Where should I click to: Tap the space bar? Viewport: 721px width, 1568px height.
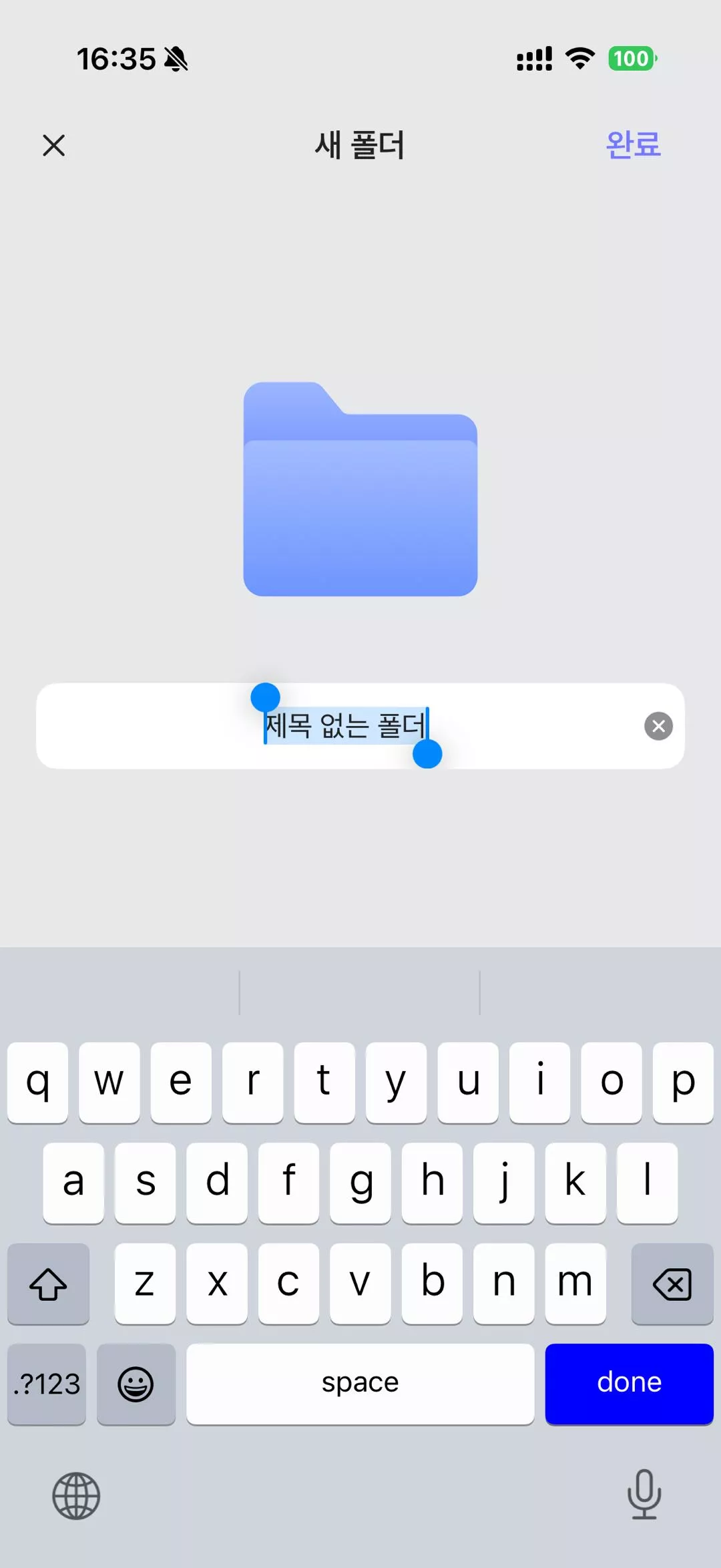pos(360,1384)
